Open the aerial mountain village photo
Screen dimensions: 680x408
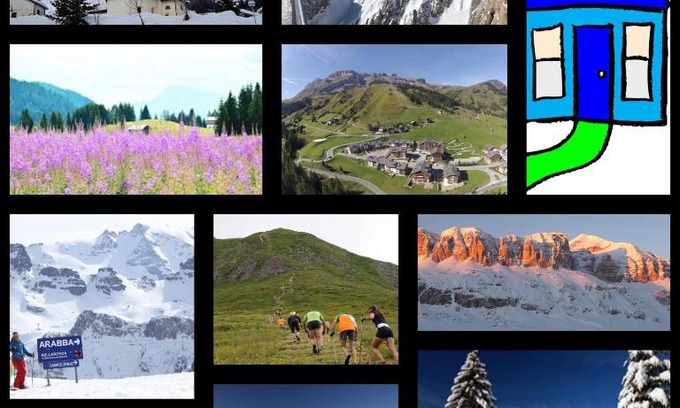click(x=394, y=119)
